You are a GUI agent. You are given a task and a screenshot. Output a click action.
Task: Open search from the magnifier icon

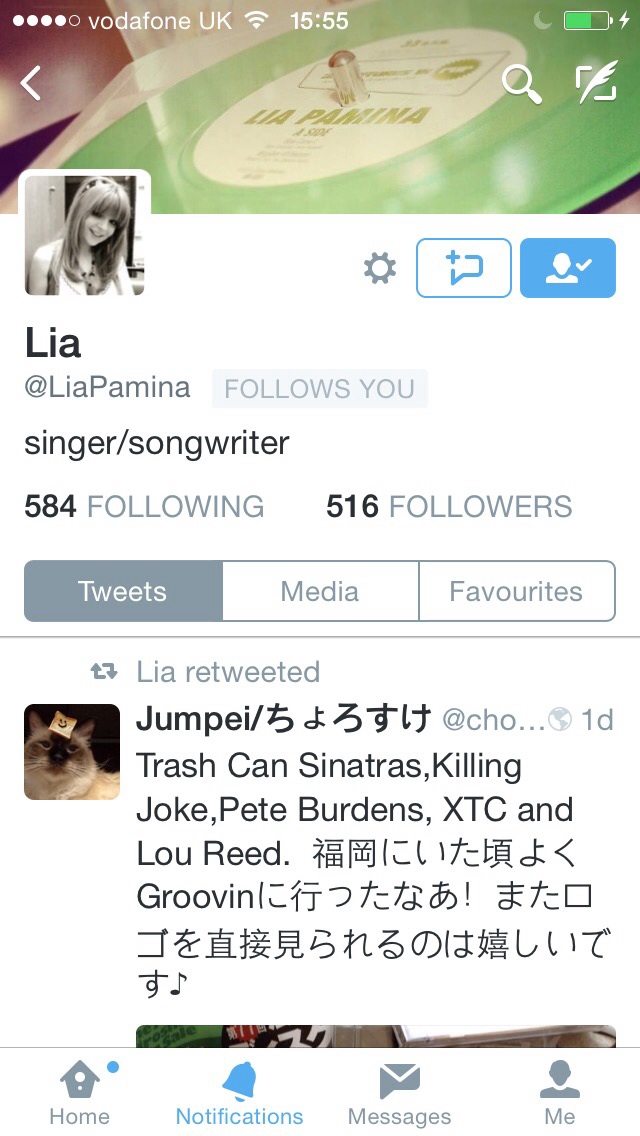click(x=522, y=83)
